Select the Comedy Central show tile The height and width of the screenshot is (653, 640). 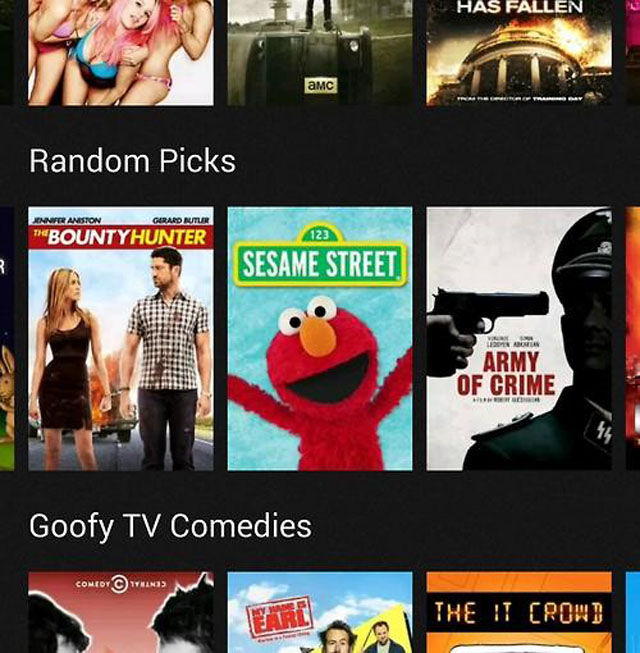[120, 612]
